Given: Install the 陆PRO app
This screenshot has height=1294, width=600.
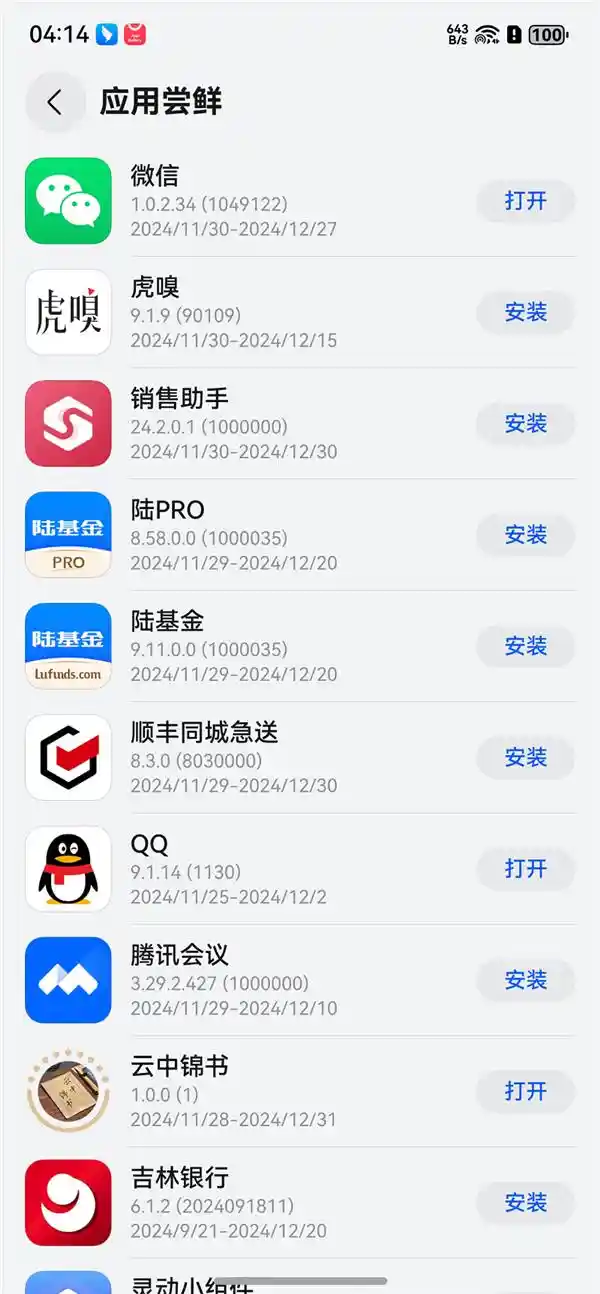Looking at the screenshot, I should 525,535.
